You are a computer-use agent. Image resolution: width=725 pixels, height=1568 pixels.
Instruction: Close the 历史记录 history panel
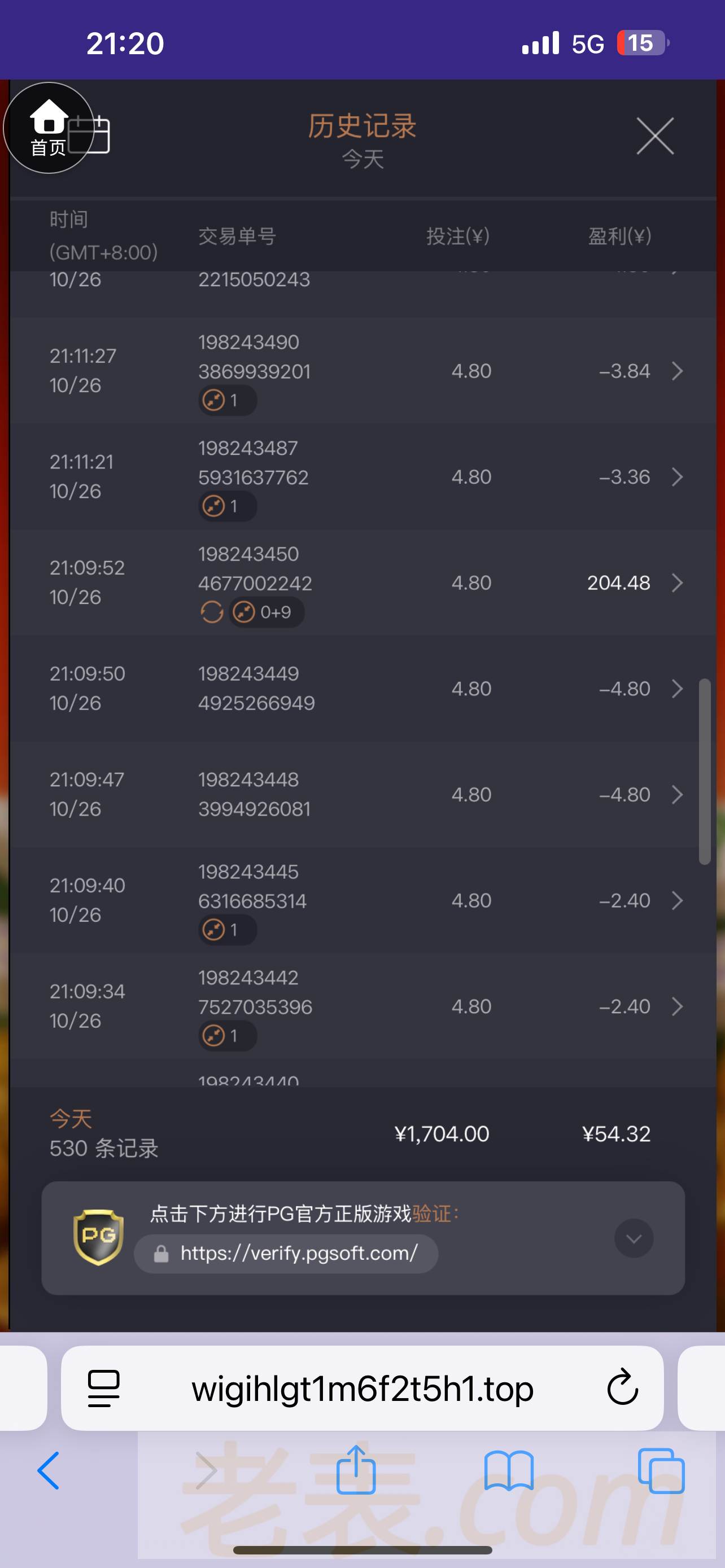click(654, 135)
